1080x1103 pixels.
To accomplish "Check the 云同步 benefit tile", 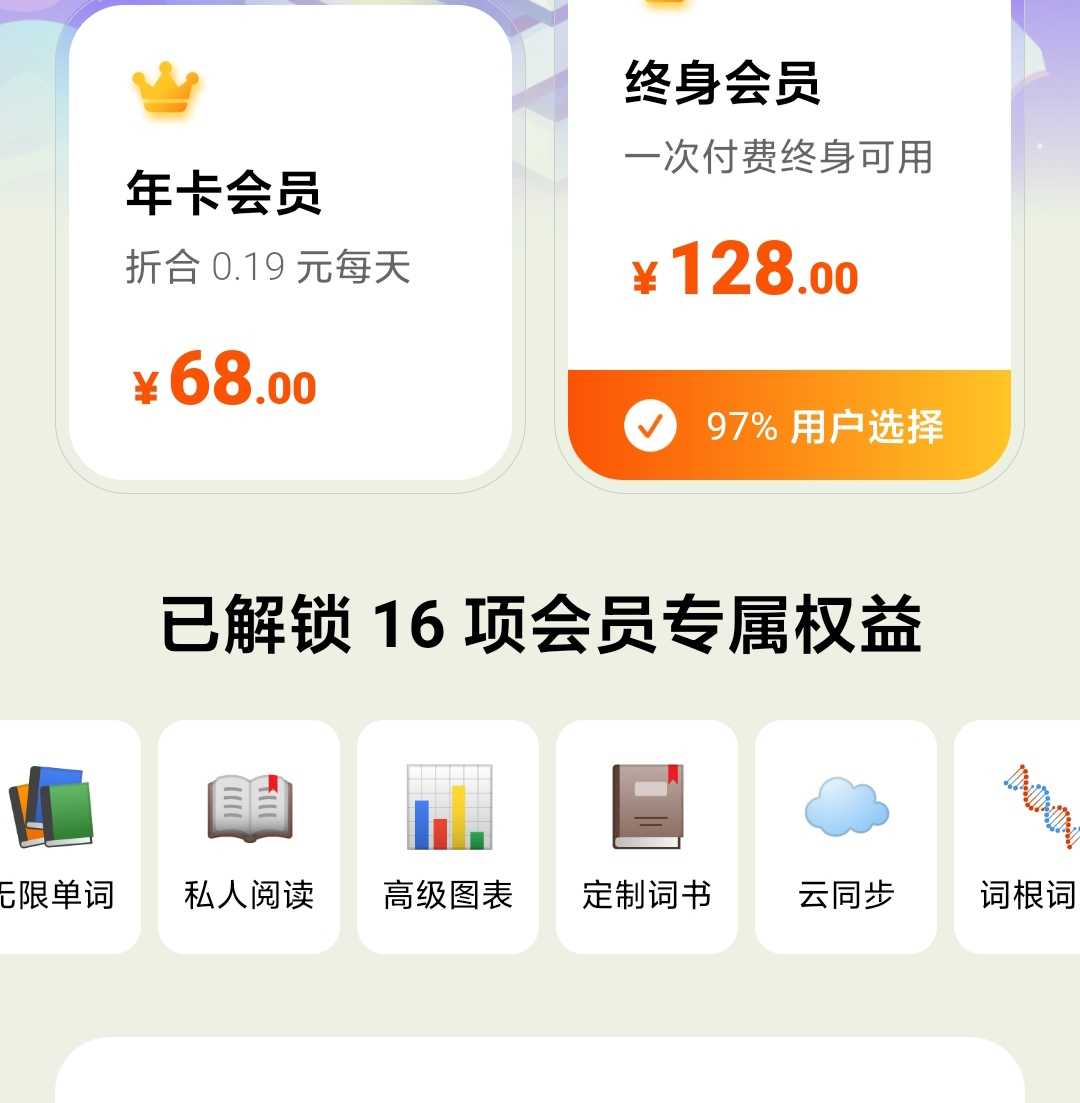I will click(846, 836).
